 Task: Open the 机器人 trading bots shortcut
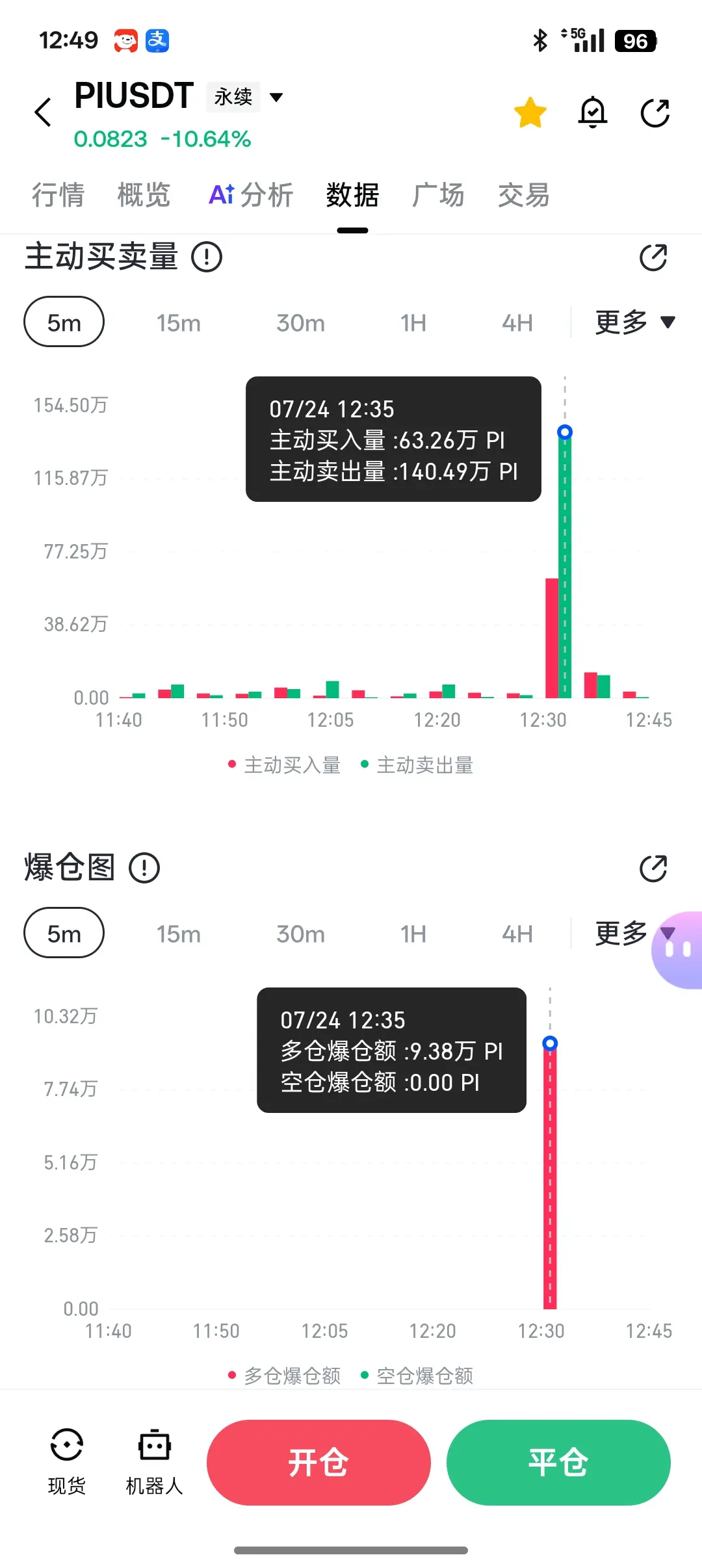click(x=154, y=1462)
